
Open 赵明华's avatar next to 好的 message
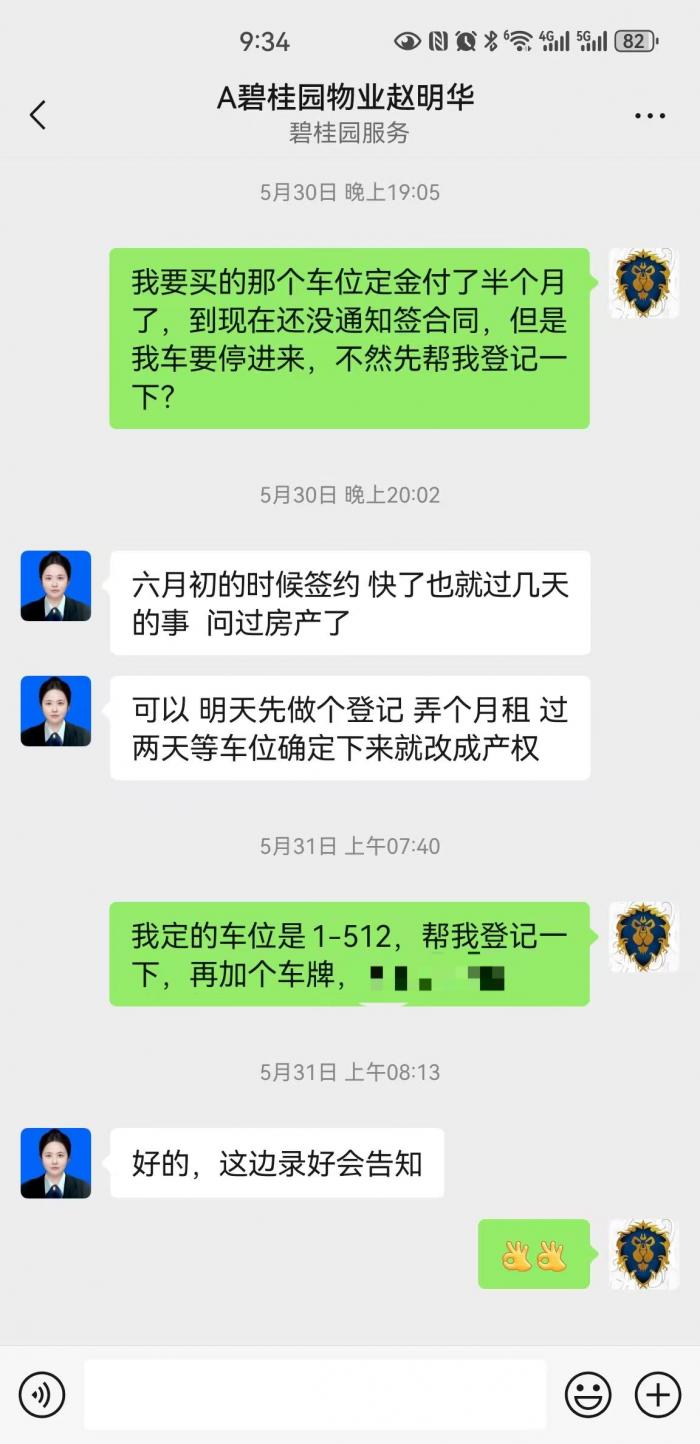tap(56, 1163)
